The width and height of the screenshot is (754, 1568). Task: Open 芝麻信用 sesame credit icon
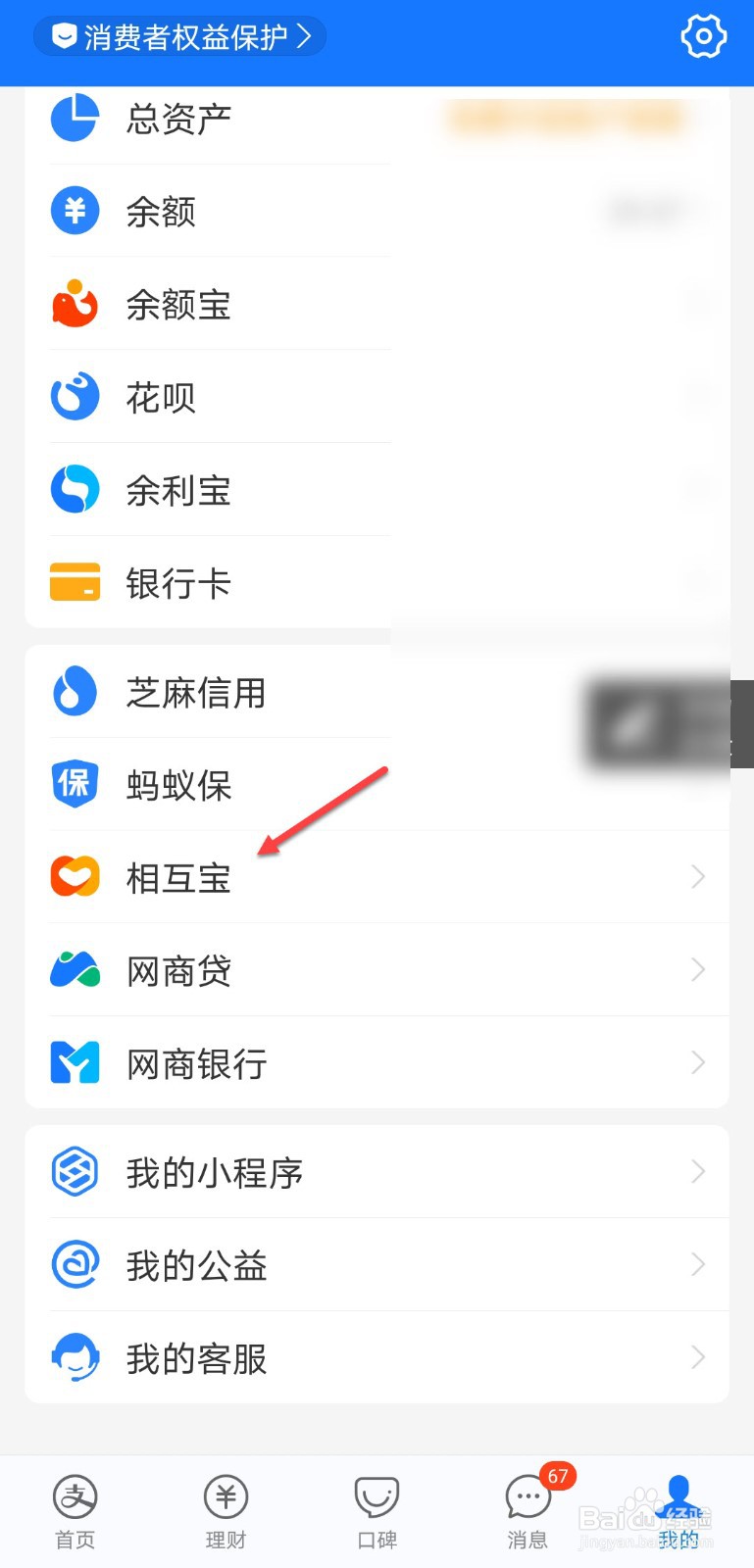[75, 691]
